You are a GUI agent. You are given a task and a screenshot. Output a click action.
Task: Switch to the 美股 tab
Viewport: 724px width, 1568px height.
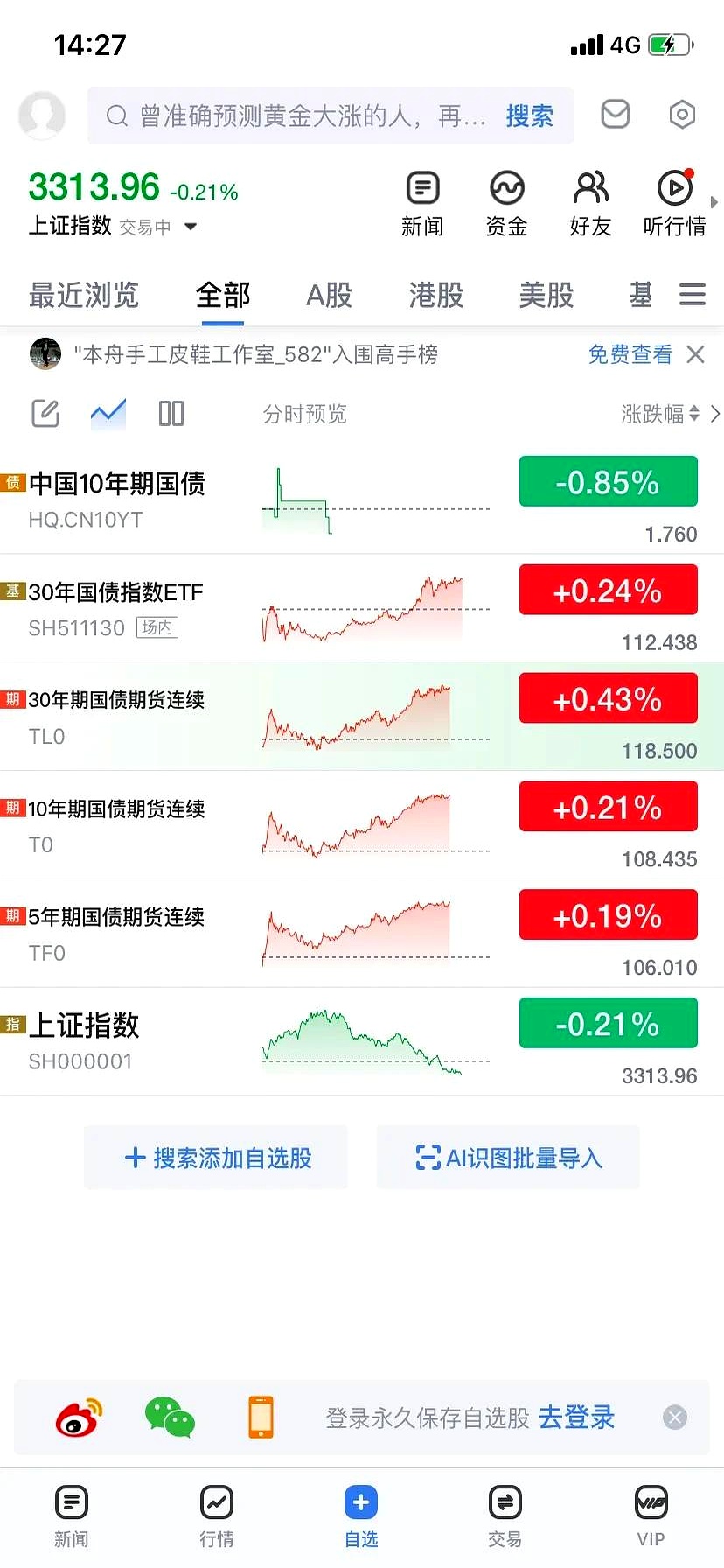coord(545,296)
